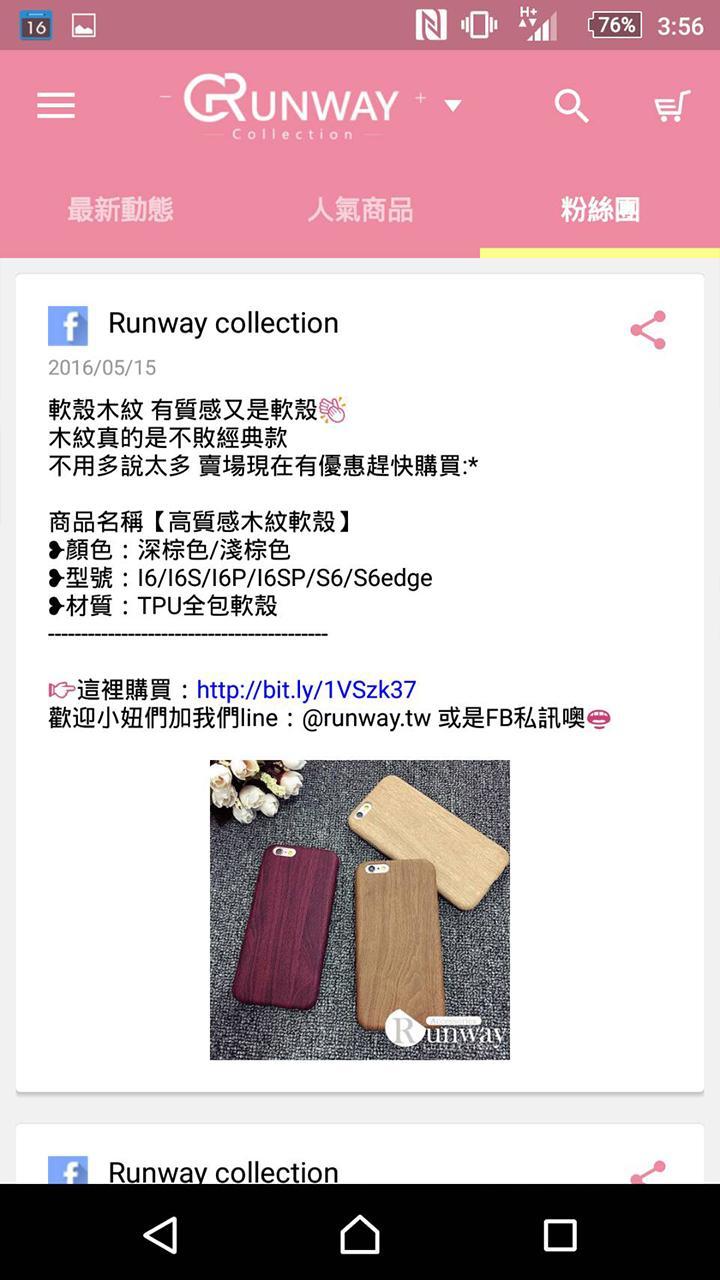Click the Facebook icon on the Runway post
Image resolution: width=720 pixels, height=1280 pixels.
point(67,325)
